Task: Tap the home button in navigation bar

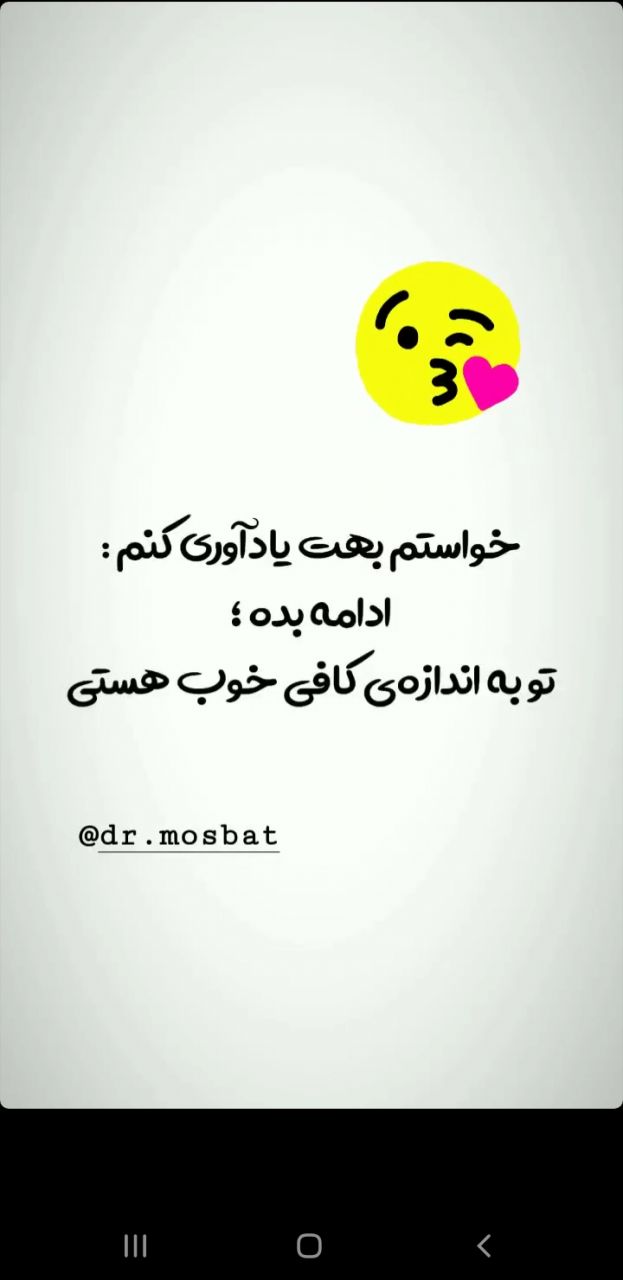Action: (309, 1245)
